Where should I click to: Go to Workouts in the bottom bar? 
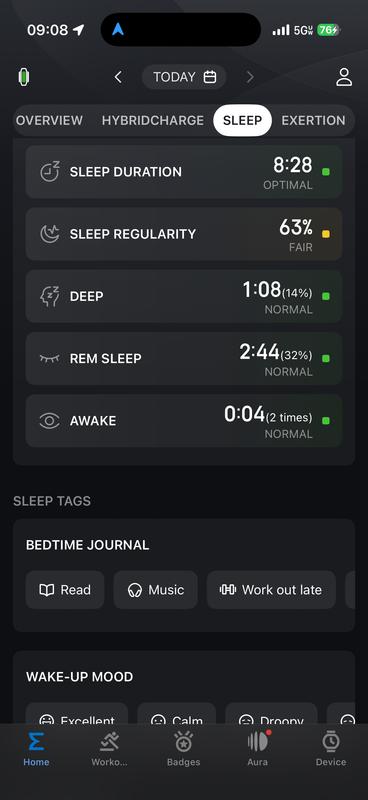109,749
